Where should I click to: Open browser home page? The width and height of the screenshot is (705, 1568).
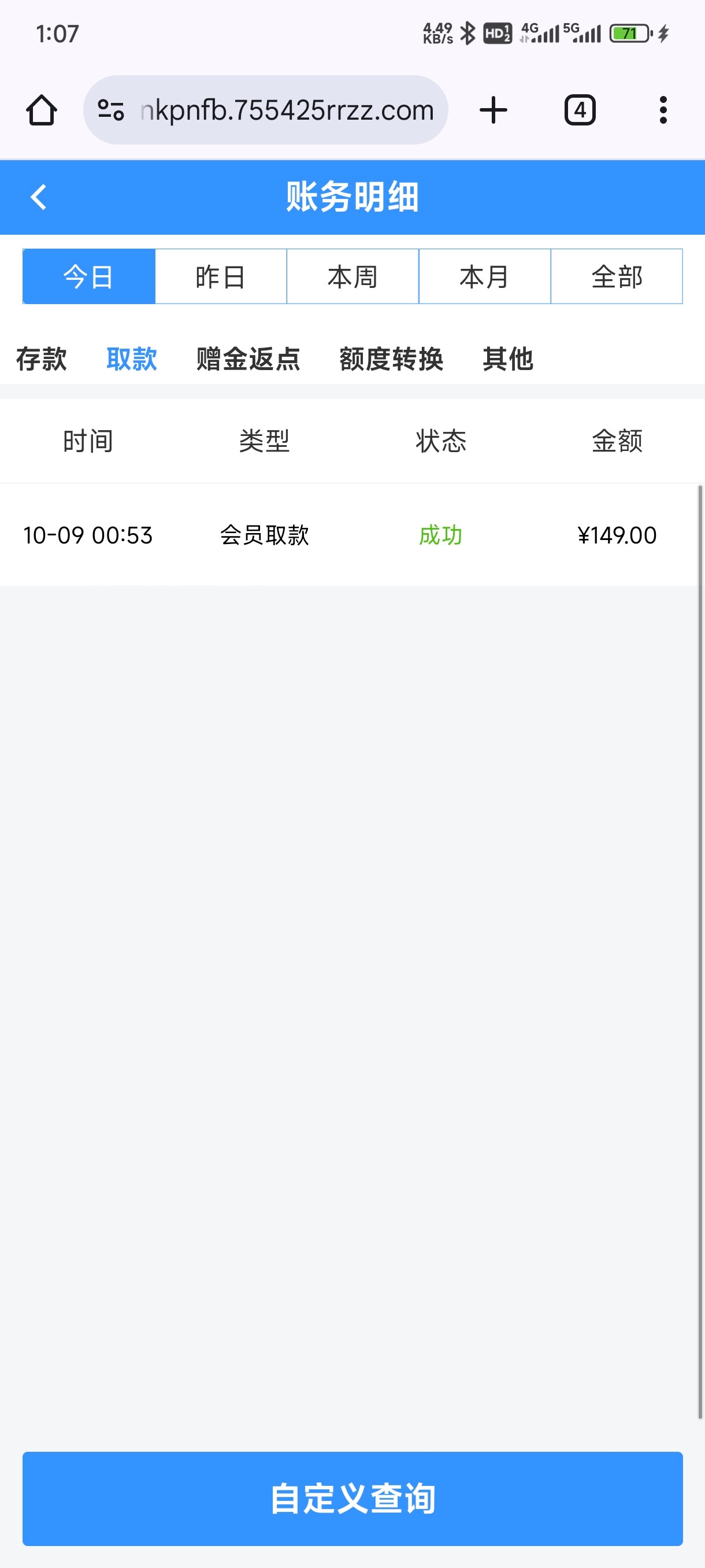click(42, 110)
